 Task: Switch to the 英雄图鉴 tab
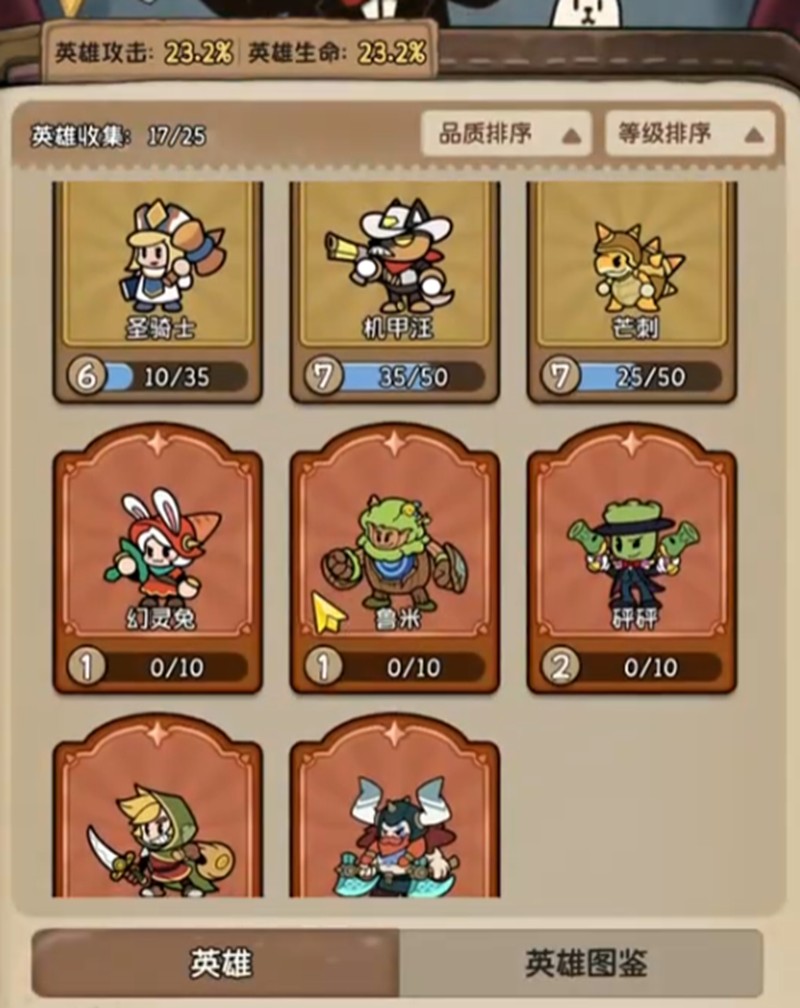585,963
